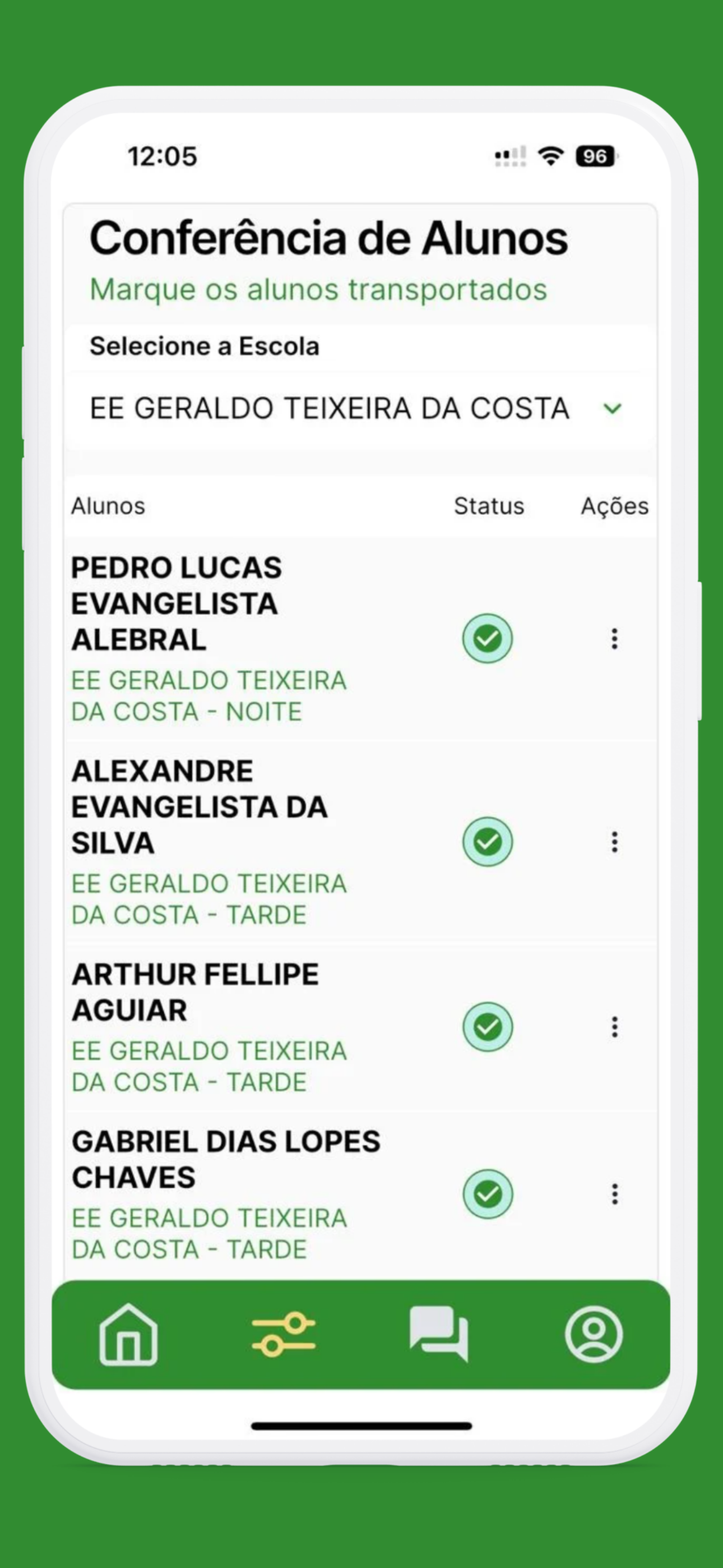Image resolution: width=723 pixels, height=1568 pixels.
Task: Open the actions menu for GABRIEL DIAS LOPES CHAVES
Action: tap(615, 1195)
